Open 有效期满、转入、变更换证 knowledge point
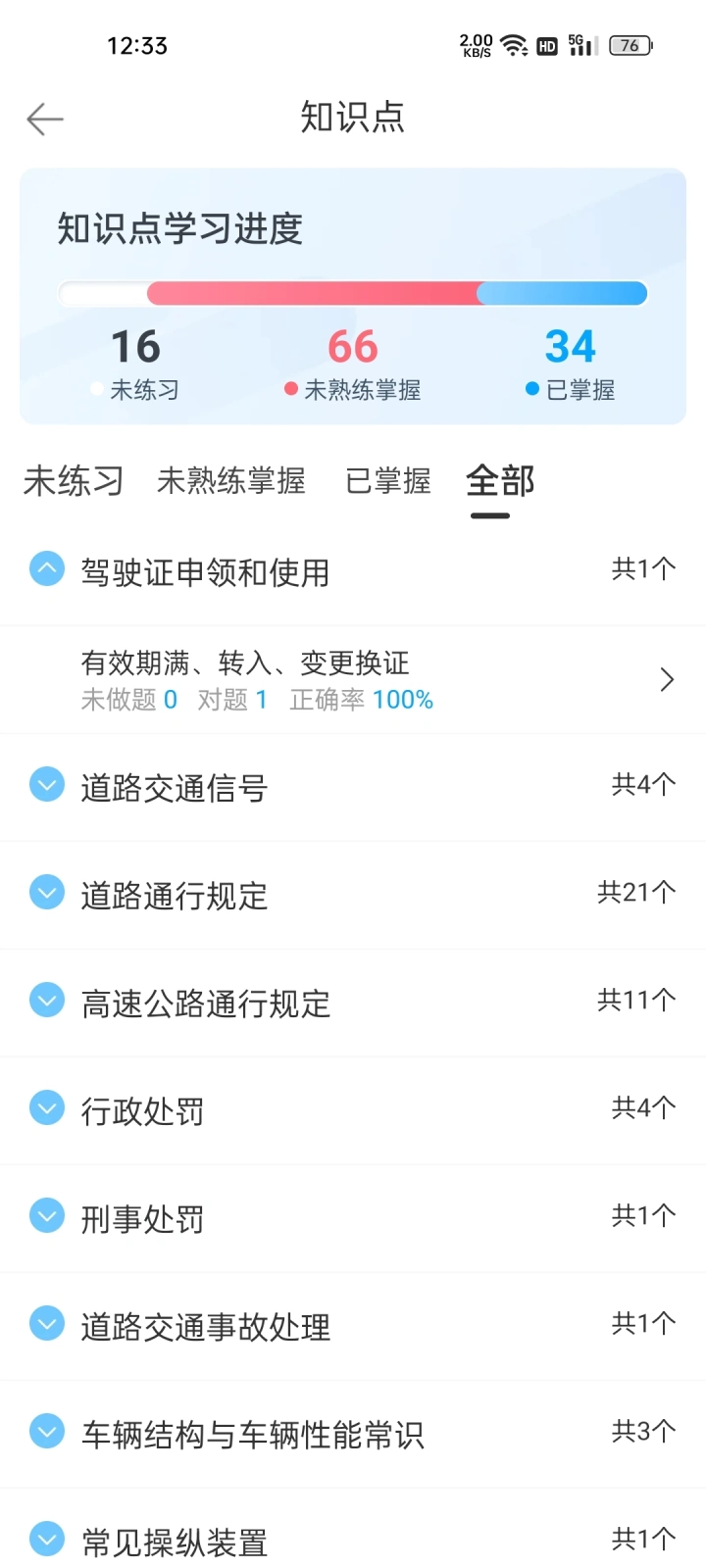Screen dimensions: 706x1568 coord(353,680)
